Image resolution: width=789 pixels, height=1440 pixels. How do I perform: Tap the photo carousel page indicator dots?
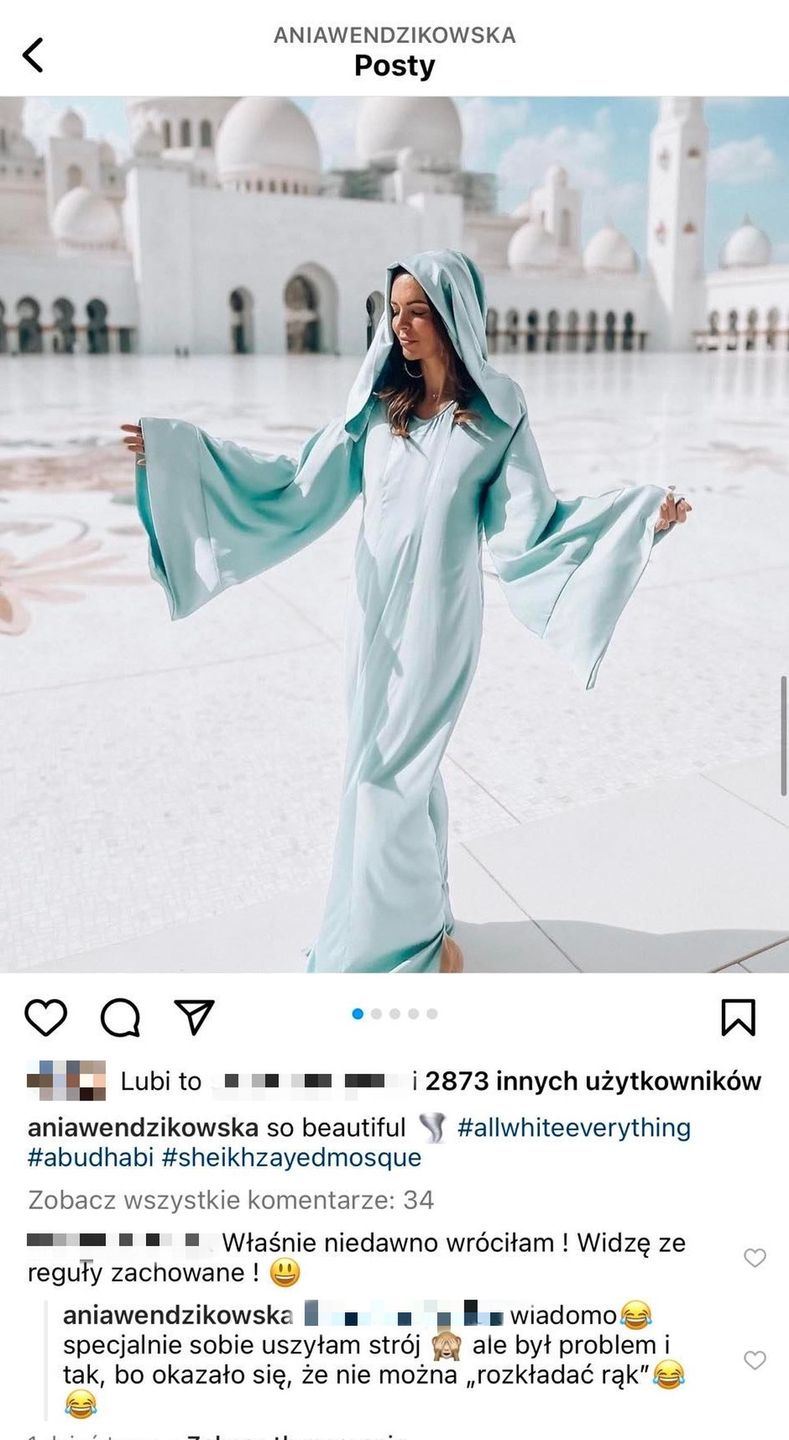click(395, 1013)
